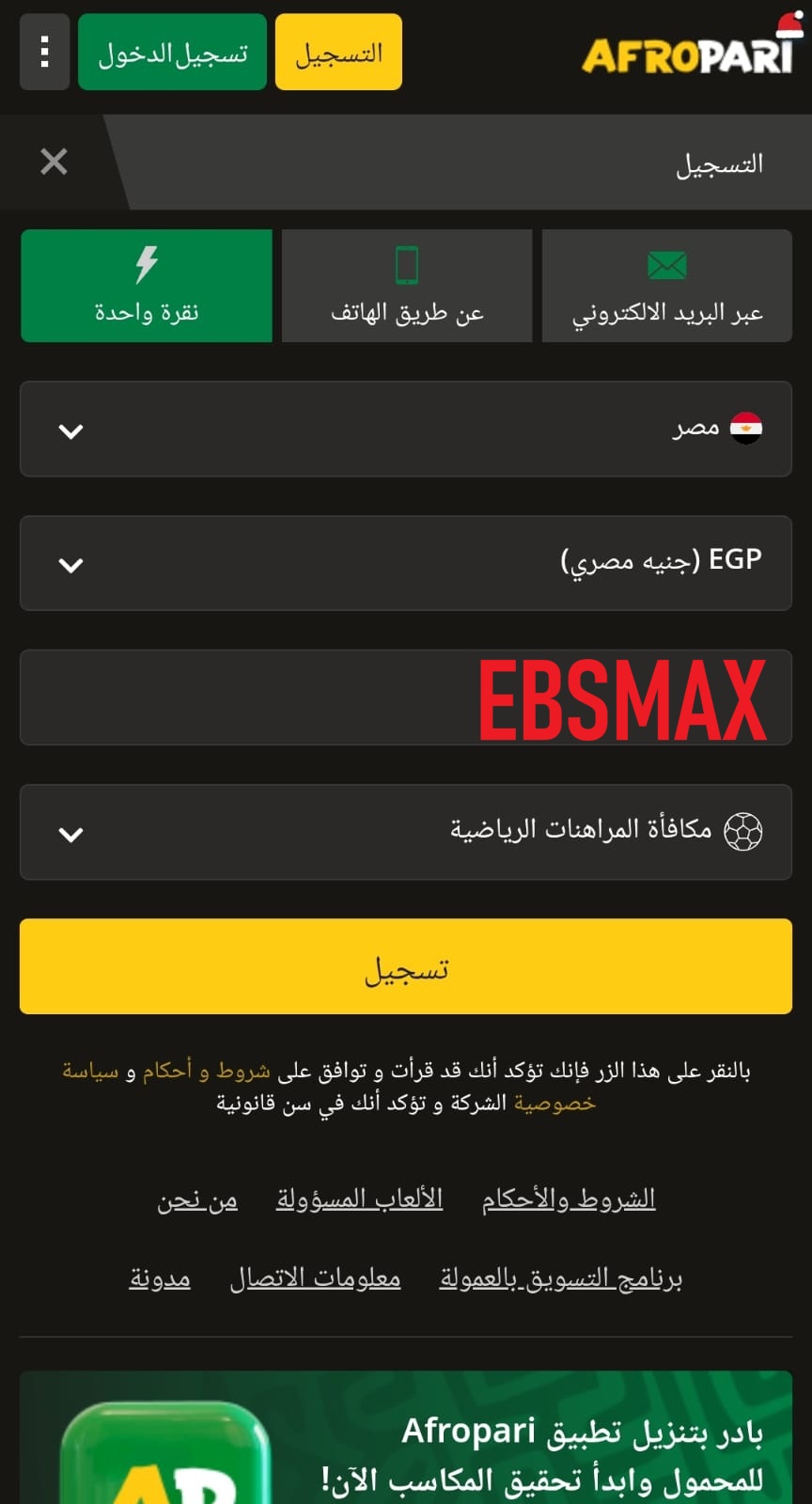The image size is (812, 1504).
Task: Close the registration panel
Action: [x=54, y=162]
